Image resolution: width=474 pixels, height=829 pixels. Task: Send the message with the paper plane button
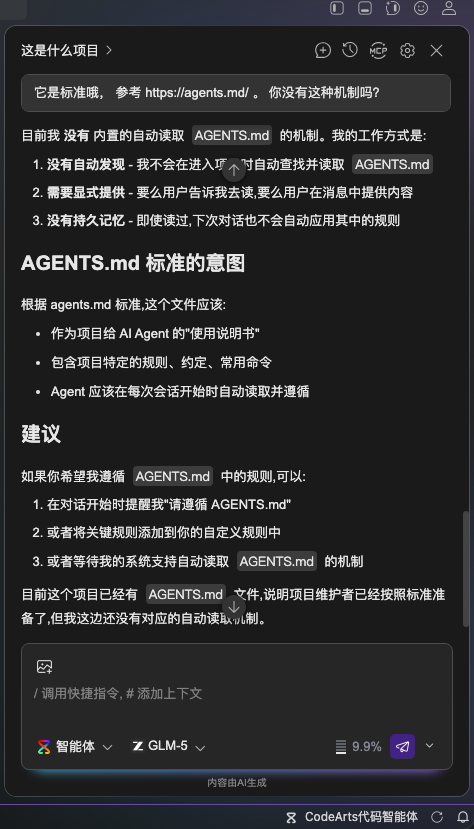tap(402, 746)
